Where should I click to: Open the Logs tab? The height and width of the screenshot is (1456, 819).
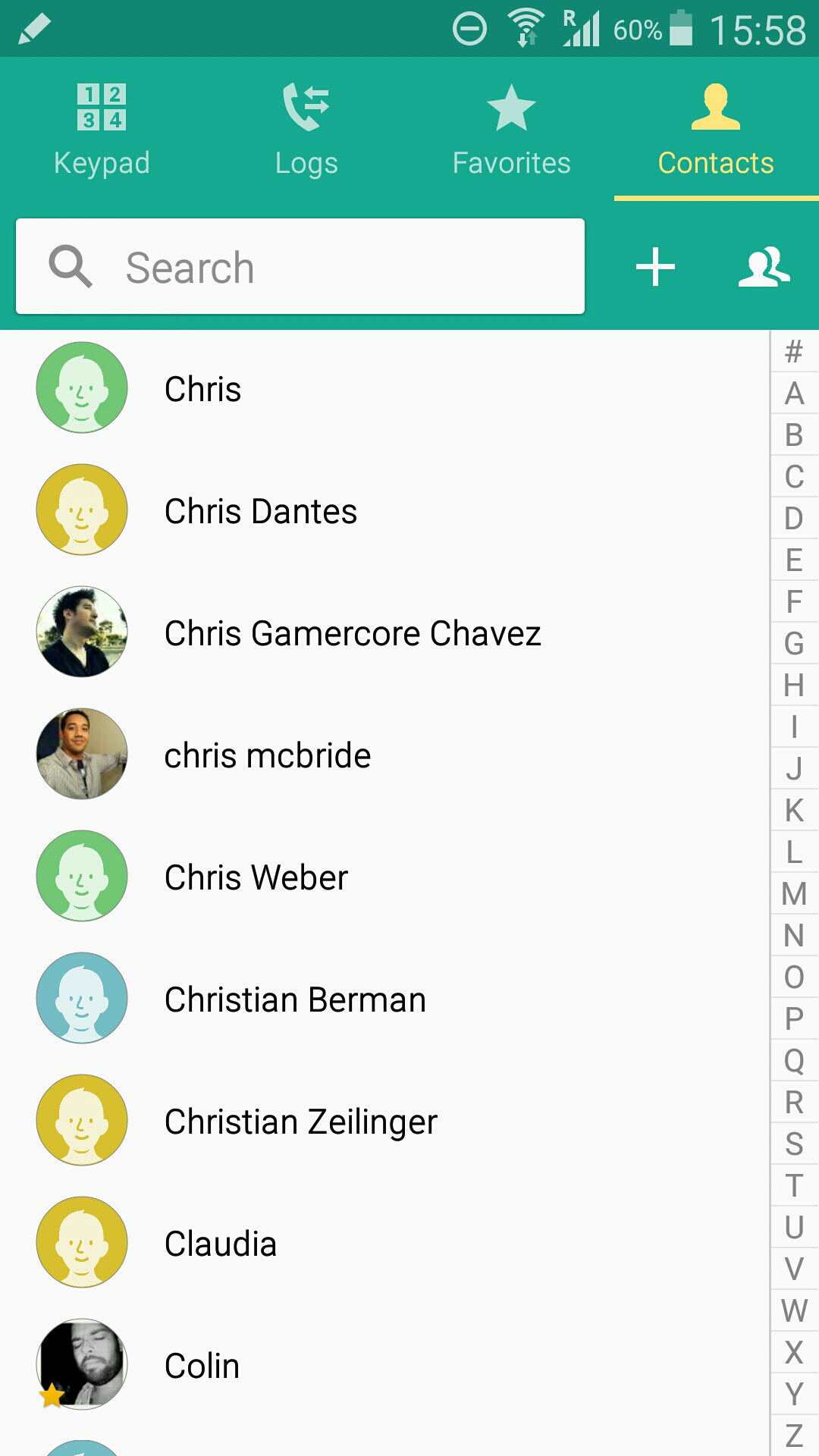coord(306,130)
